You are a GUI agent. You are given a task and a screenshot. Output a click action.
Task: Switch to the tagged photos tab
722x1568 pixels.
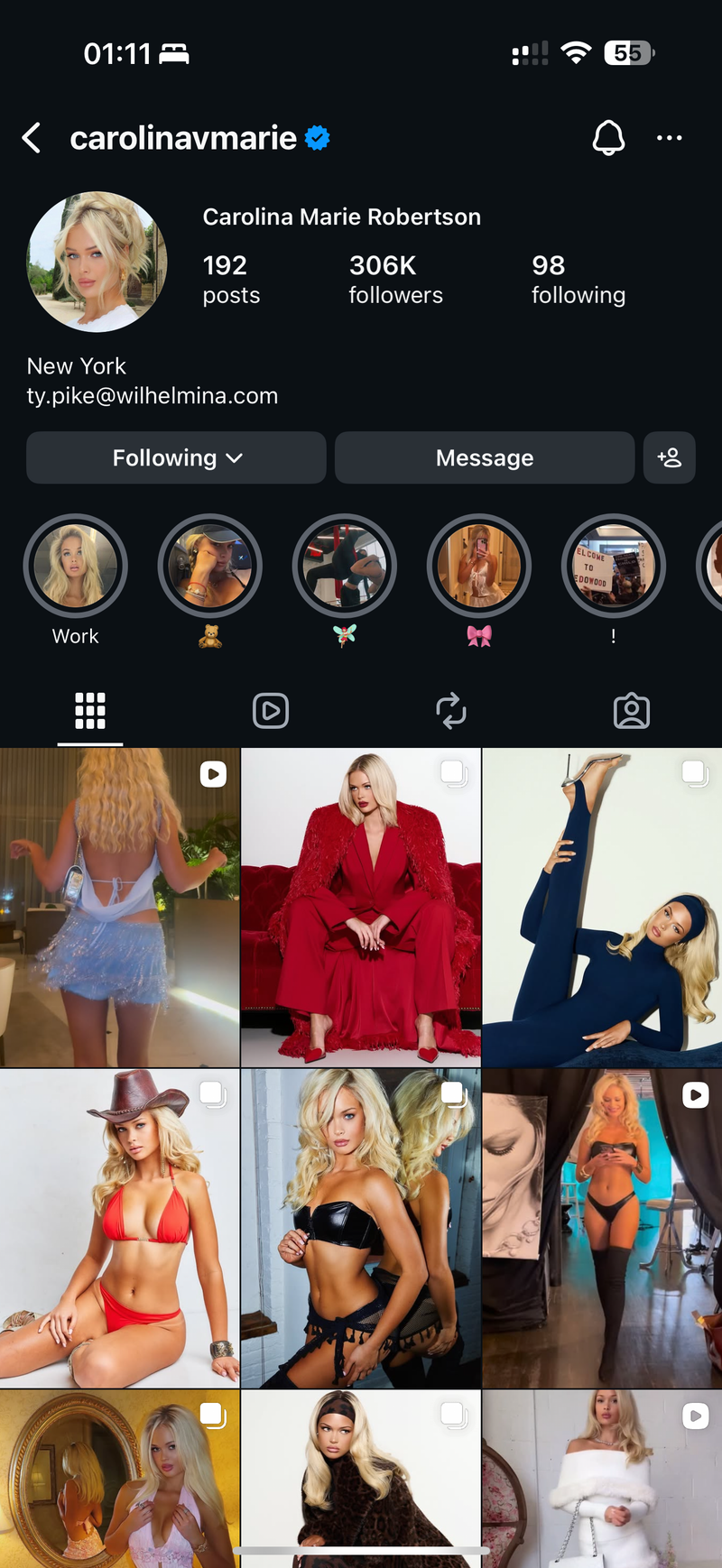point(631,711)
